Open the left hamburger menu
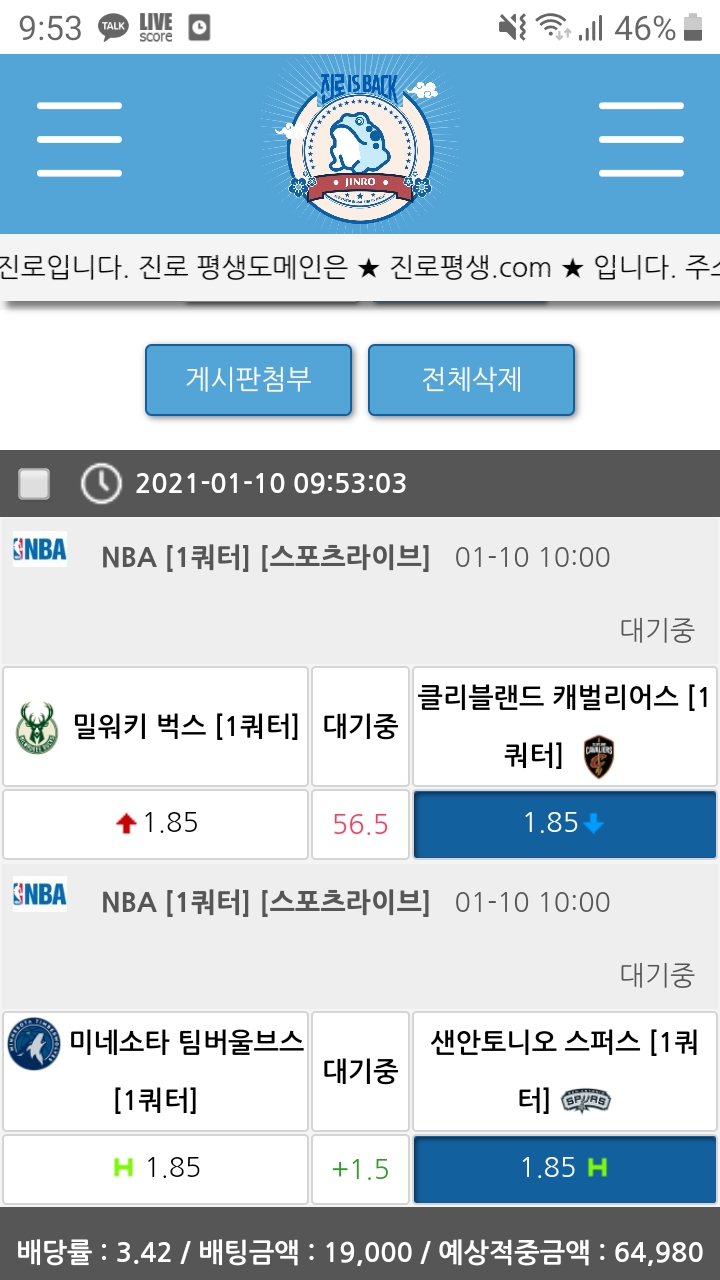 [x=79, y=140]
